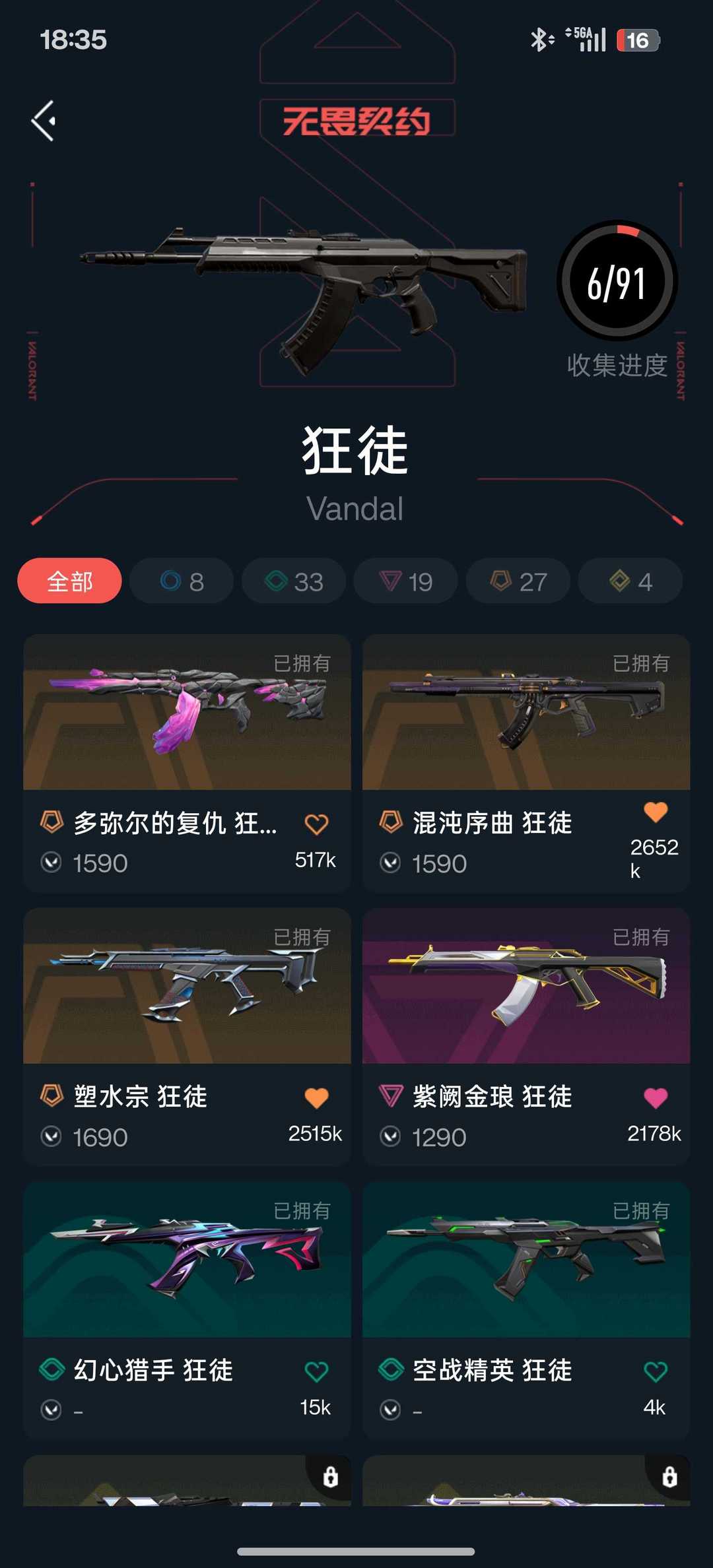This screenshot has height=1568, width=713.
Task: Filter skins by the blue tier with 8
Action: 182,581
